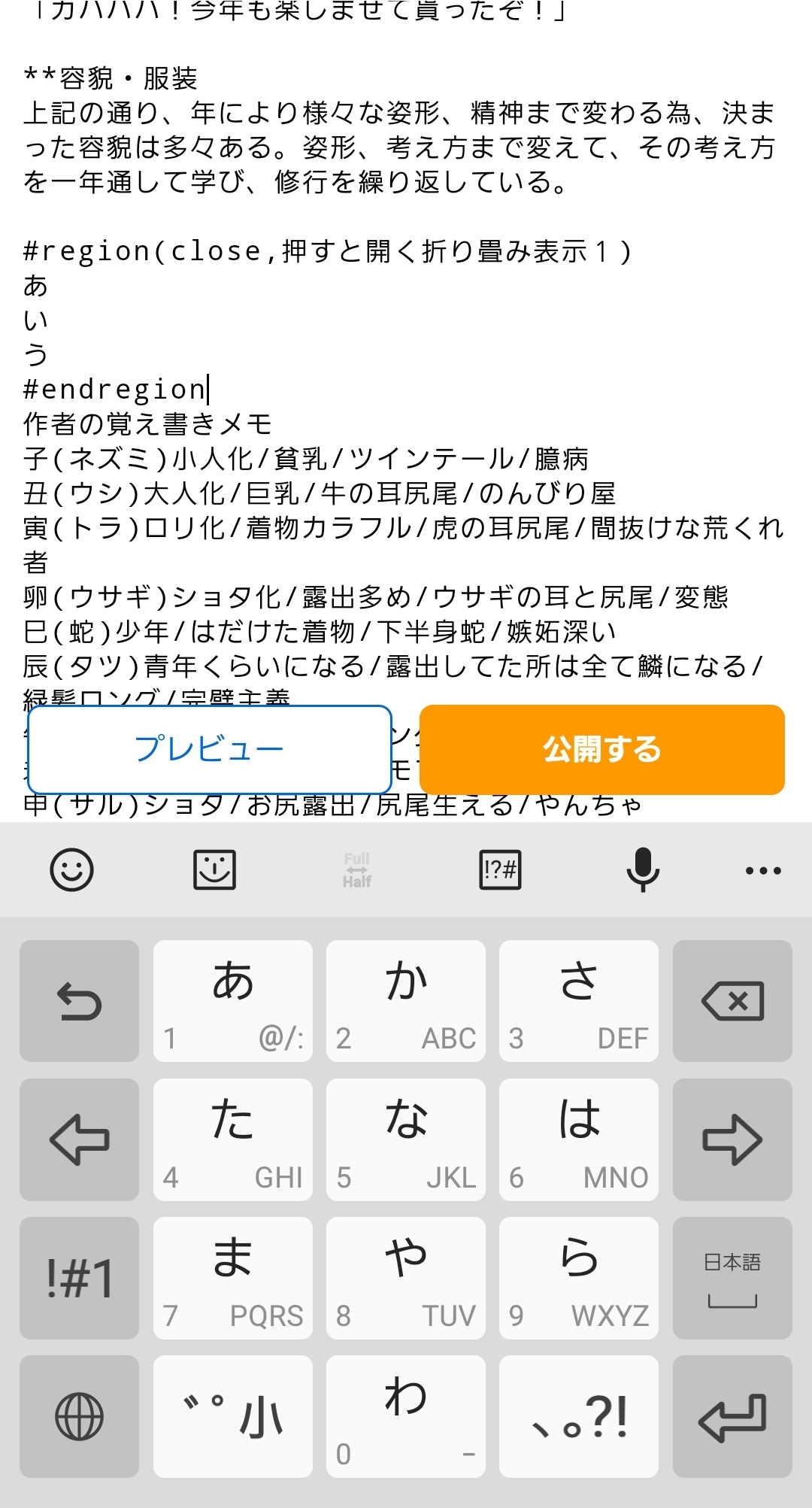The height and width of the screenshot is (1508, 812).
Task: Place cursor in the wiki text editor
Action: [x=406, y=406]
